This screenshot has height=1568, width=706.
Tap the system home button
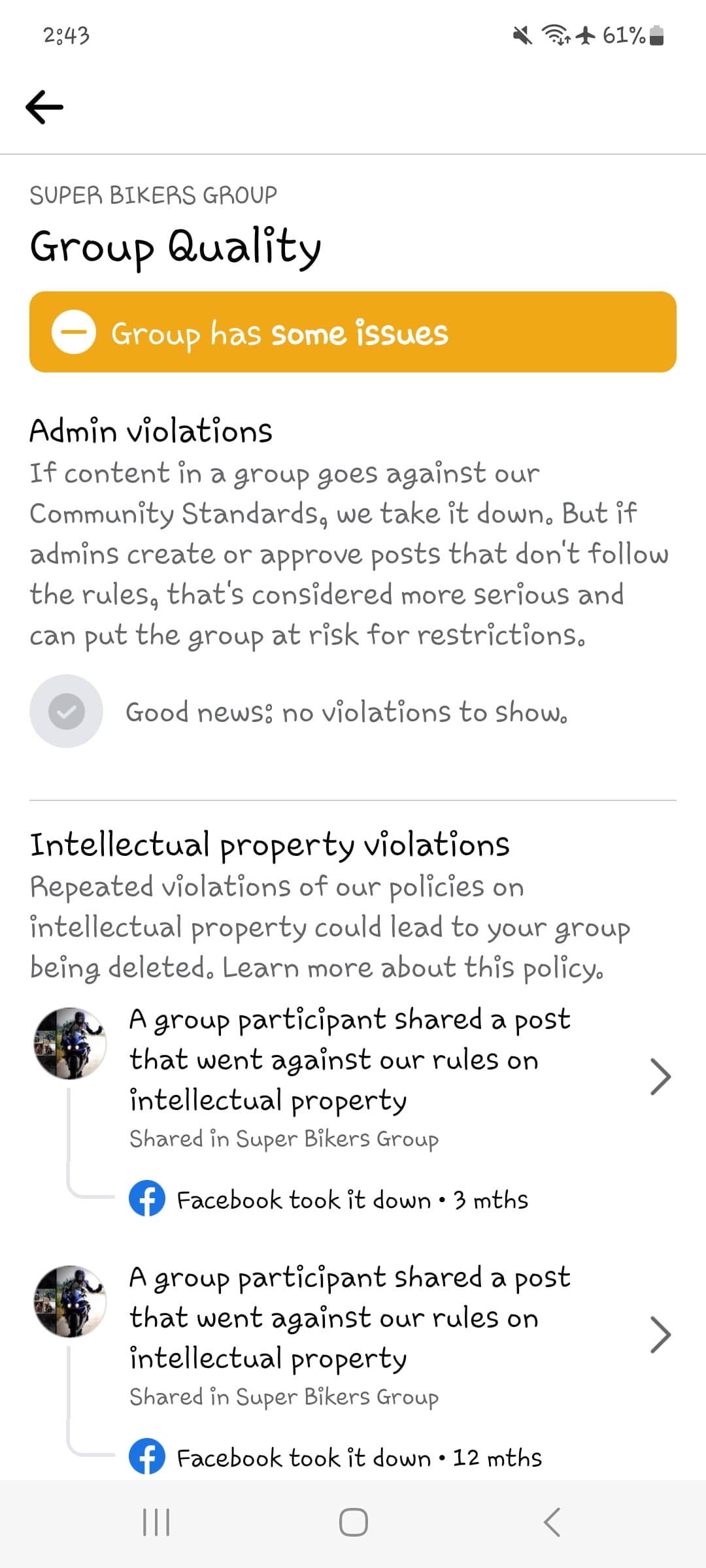353,1522
